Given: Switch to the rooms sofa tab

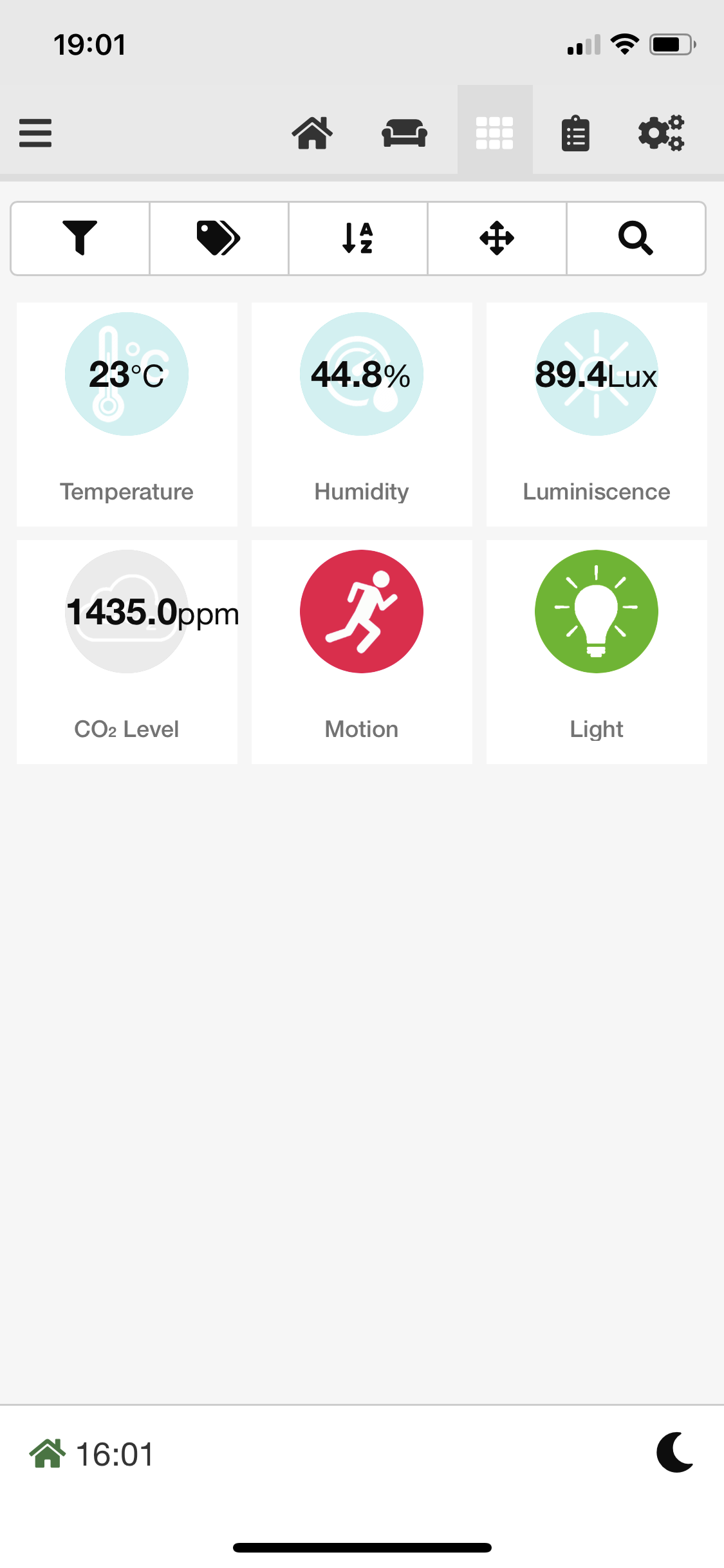Looking at the screenshot, I should pyautogui.click(x=404, y=133).
